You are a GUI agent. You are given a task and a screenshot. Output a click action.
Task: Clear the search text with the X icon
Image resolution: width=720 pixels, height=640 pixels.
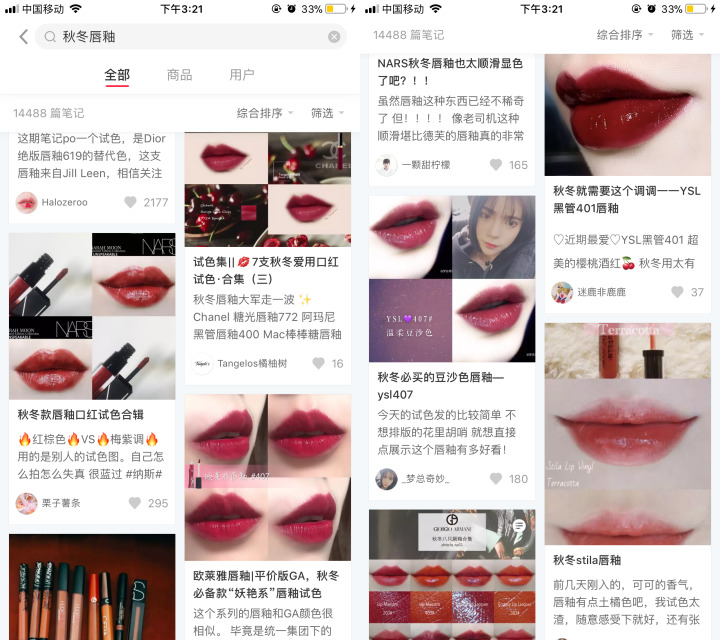[334, 37]
